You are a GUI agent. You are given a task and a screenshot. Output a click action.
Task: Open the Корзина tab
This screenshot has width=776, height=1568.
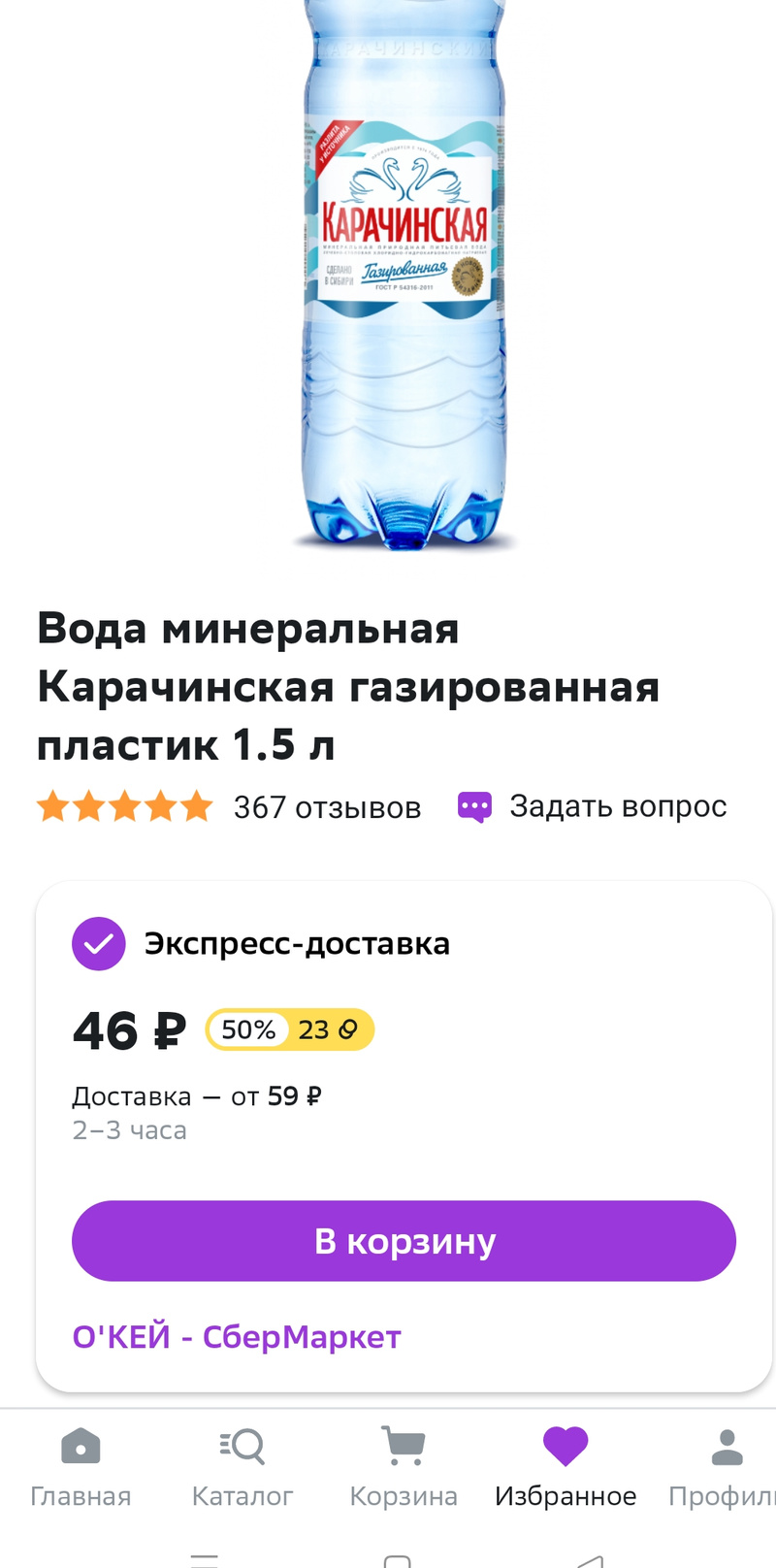click(404, 1467)
